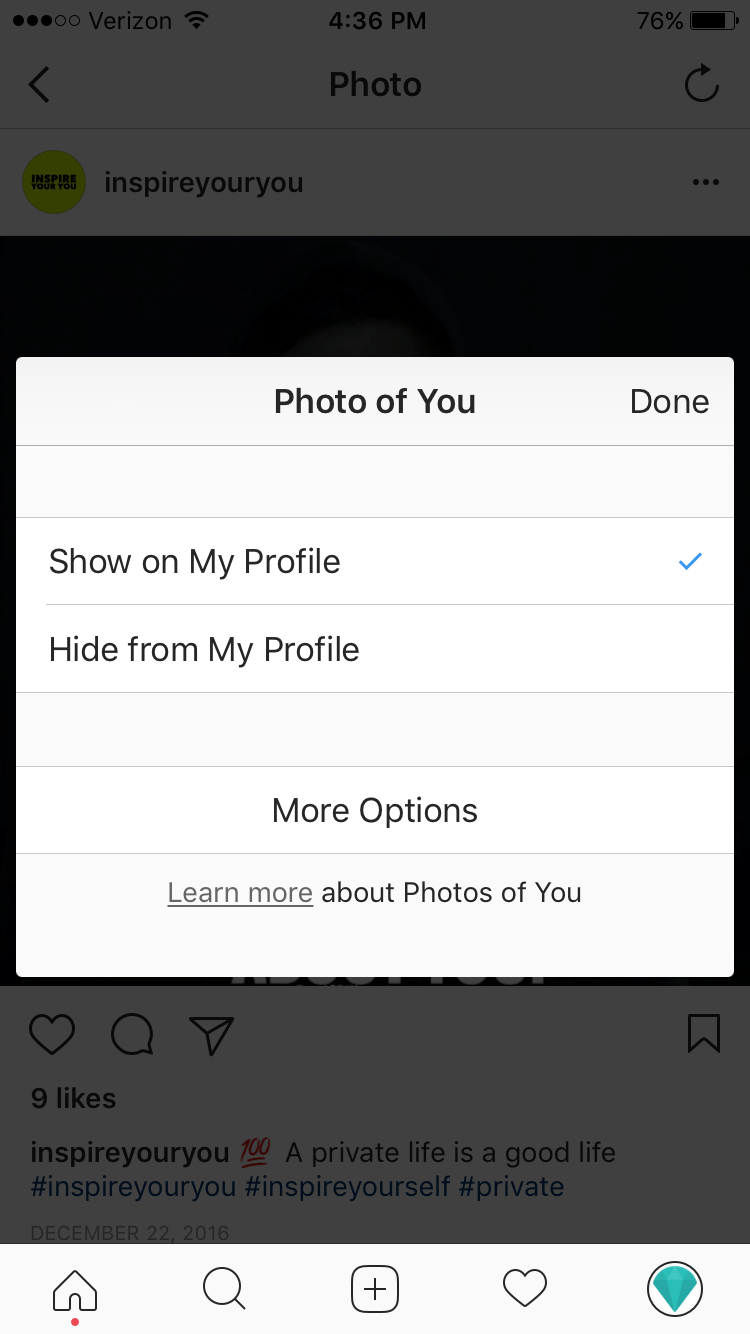Select Show on My Profile

[x=375, y=562]
